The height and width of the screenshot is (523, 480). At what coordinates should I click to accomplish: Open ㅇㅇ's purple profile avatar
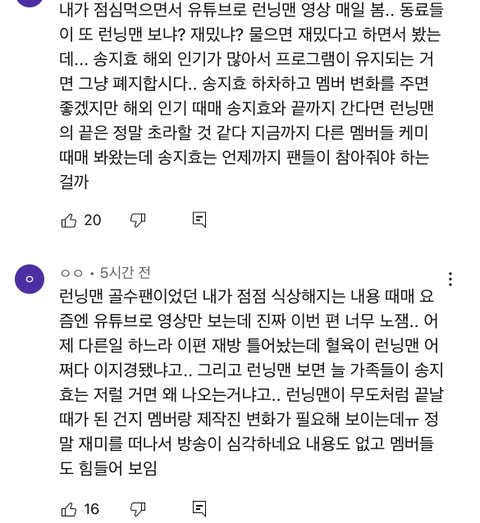[29, 279]
